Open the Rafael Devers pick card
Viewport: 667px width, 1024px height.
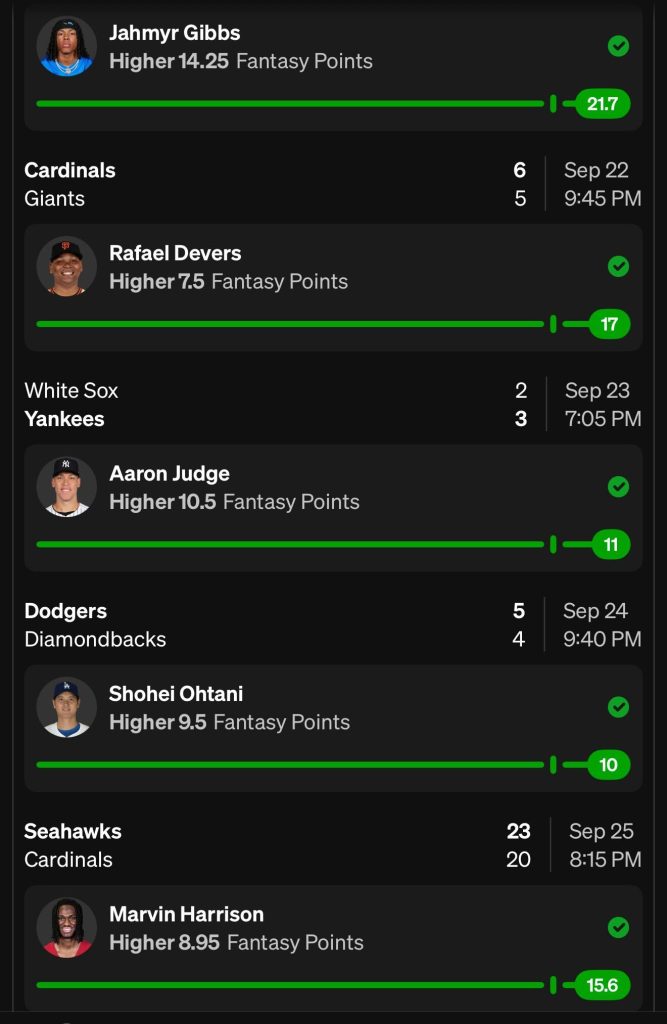click(x=333, y=286)
